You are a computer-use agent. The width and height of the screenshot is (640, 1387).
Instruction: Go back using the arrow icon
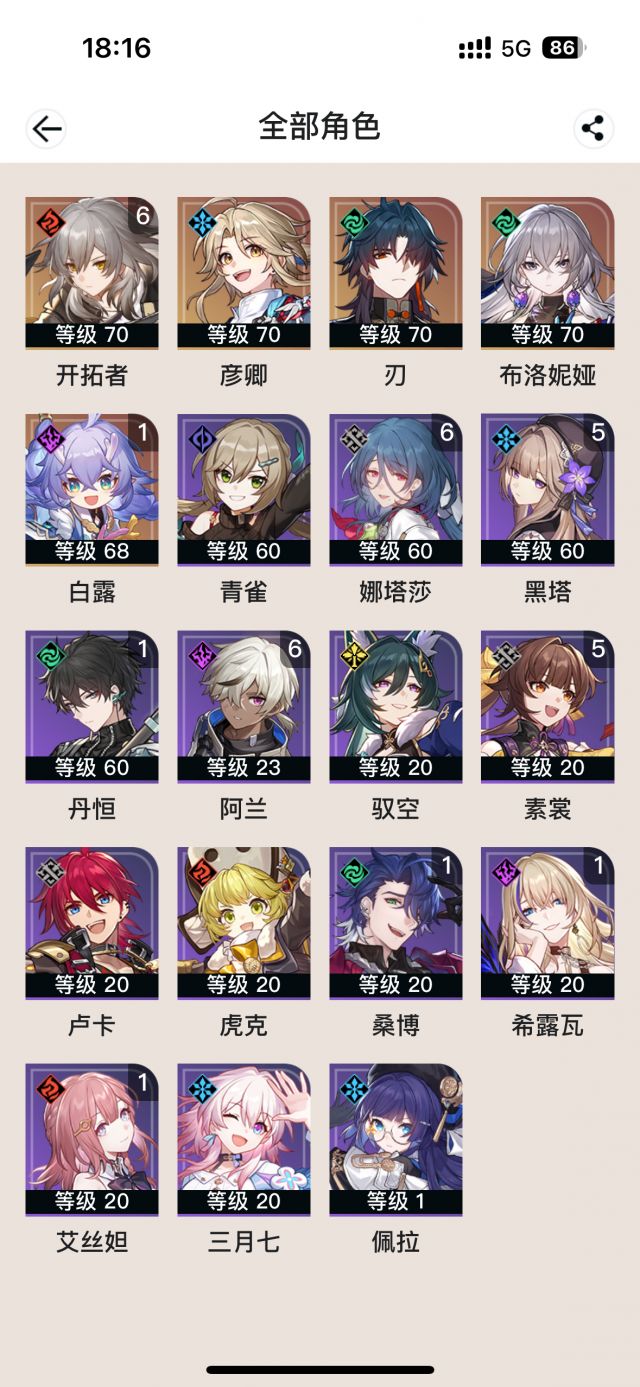click(46, 128)
